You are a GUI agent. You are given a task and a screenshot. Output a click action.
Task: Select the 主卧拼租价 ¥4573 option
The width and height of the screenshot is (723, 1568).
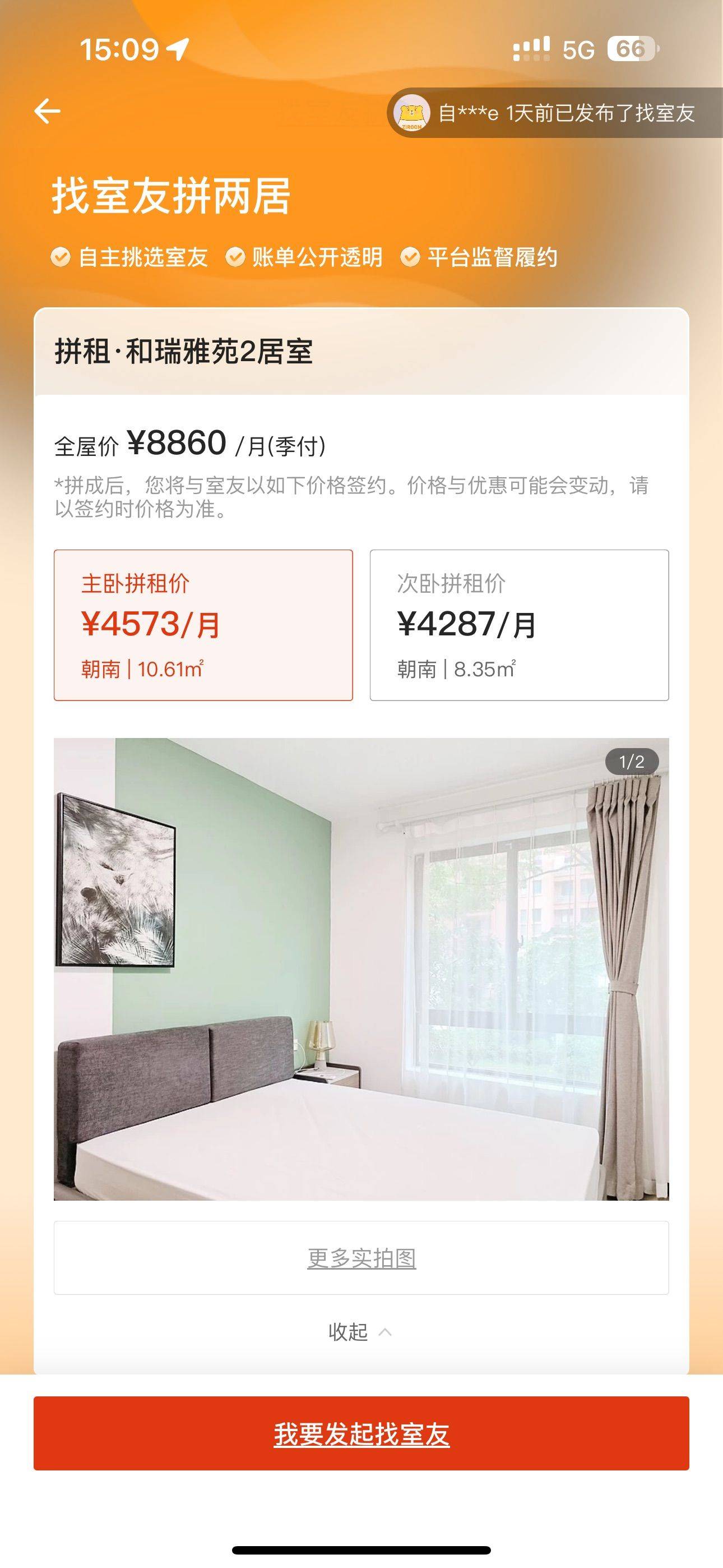click(203, 625)
